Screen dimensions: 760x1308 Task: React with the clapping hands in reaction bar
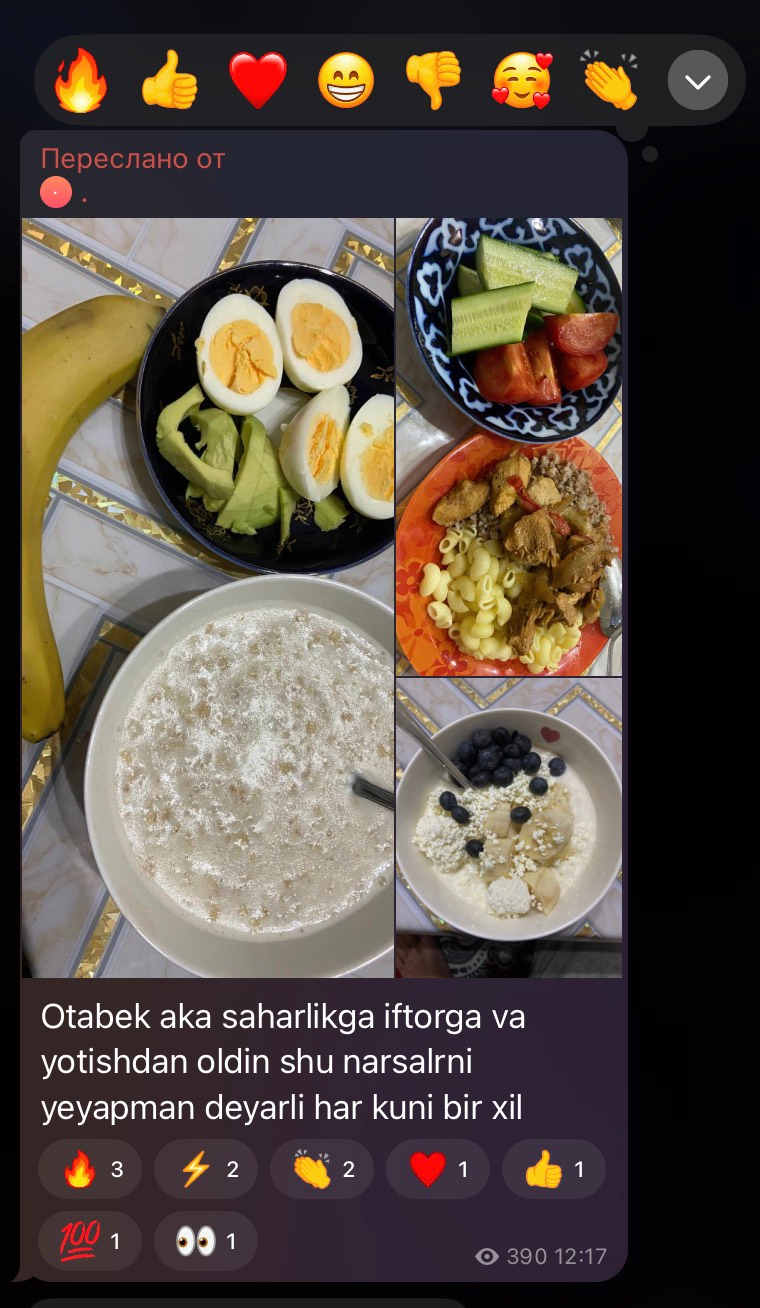click(x=610, y=80)
